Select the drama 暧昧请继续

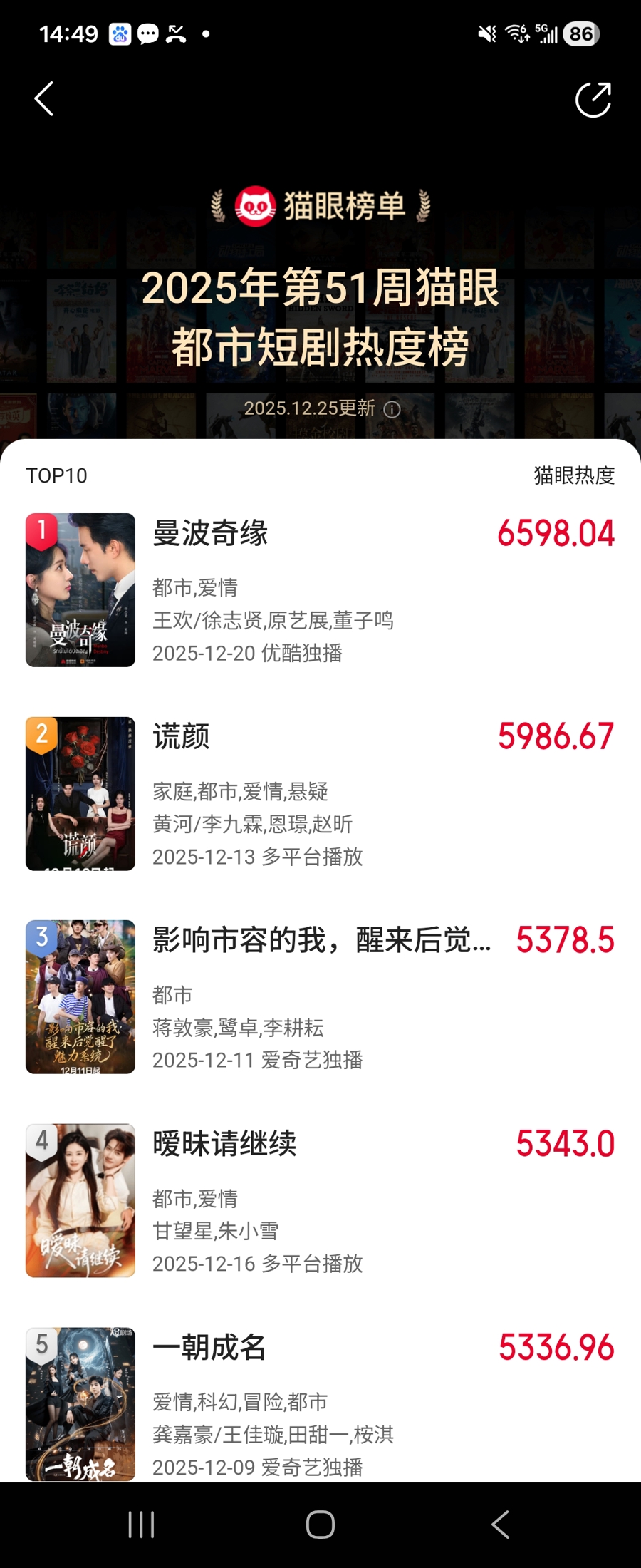(x=224, y=1144)
